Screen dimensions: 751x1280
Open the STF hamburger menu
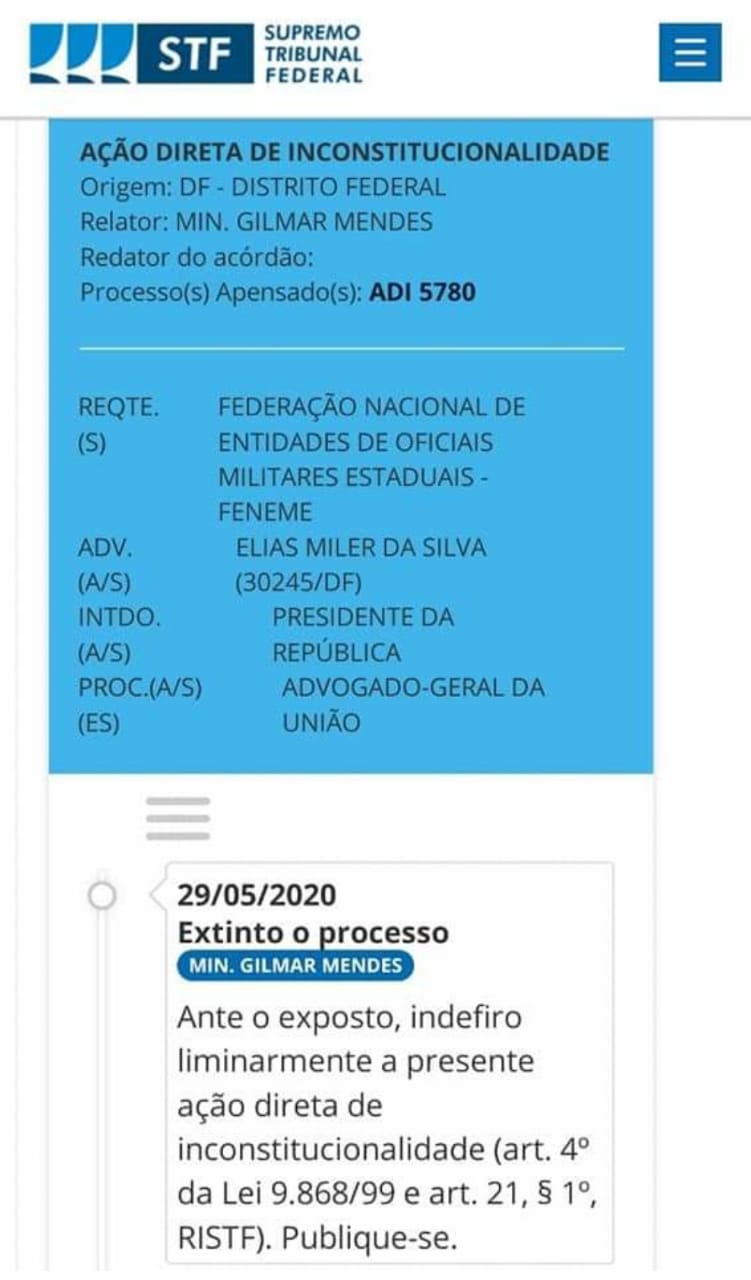pyautogui.click(x=689, y=52)
